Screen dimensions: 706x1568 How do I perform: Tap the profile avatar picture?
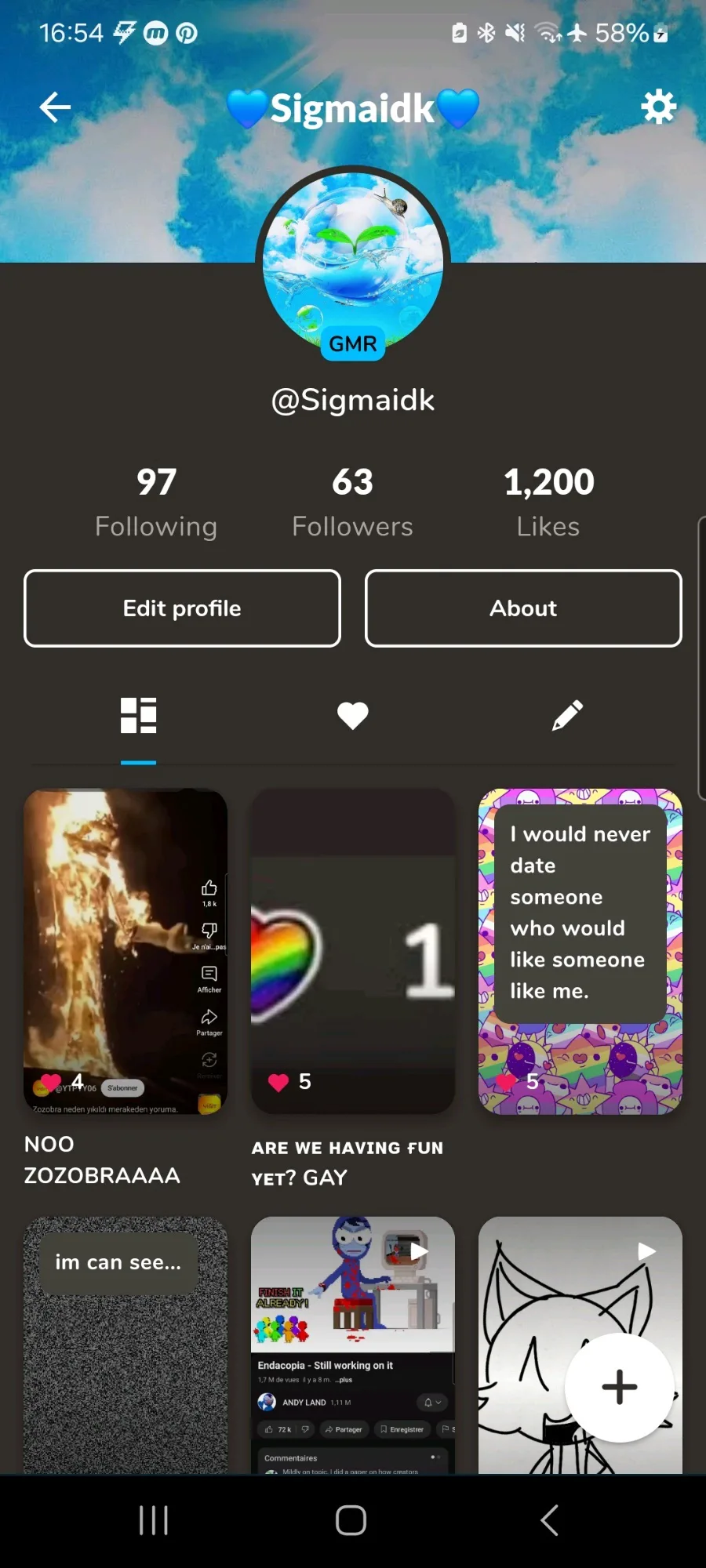pos(353,263)
